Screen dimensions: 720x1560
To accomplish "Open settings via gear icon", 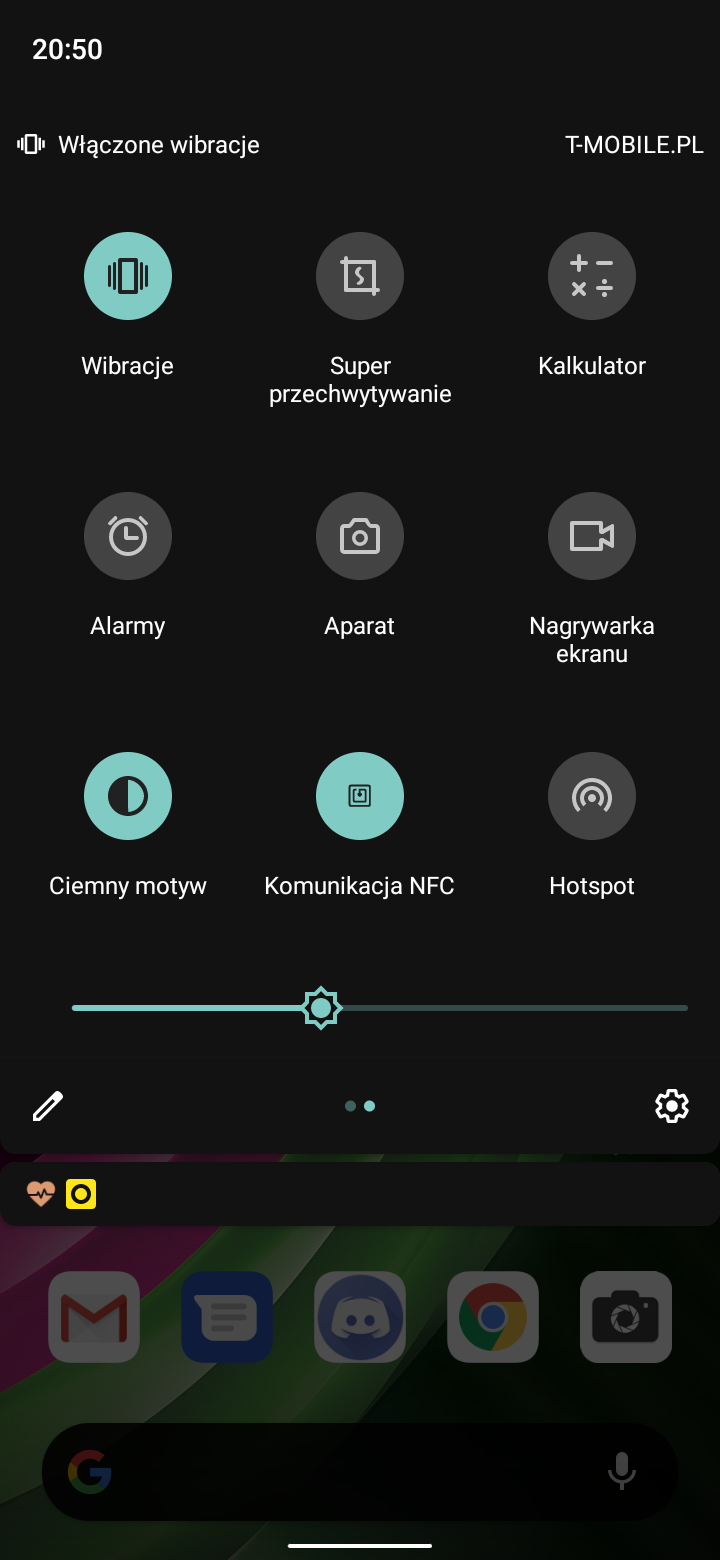I will (x=672, y=1106).
